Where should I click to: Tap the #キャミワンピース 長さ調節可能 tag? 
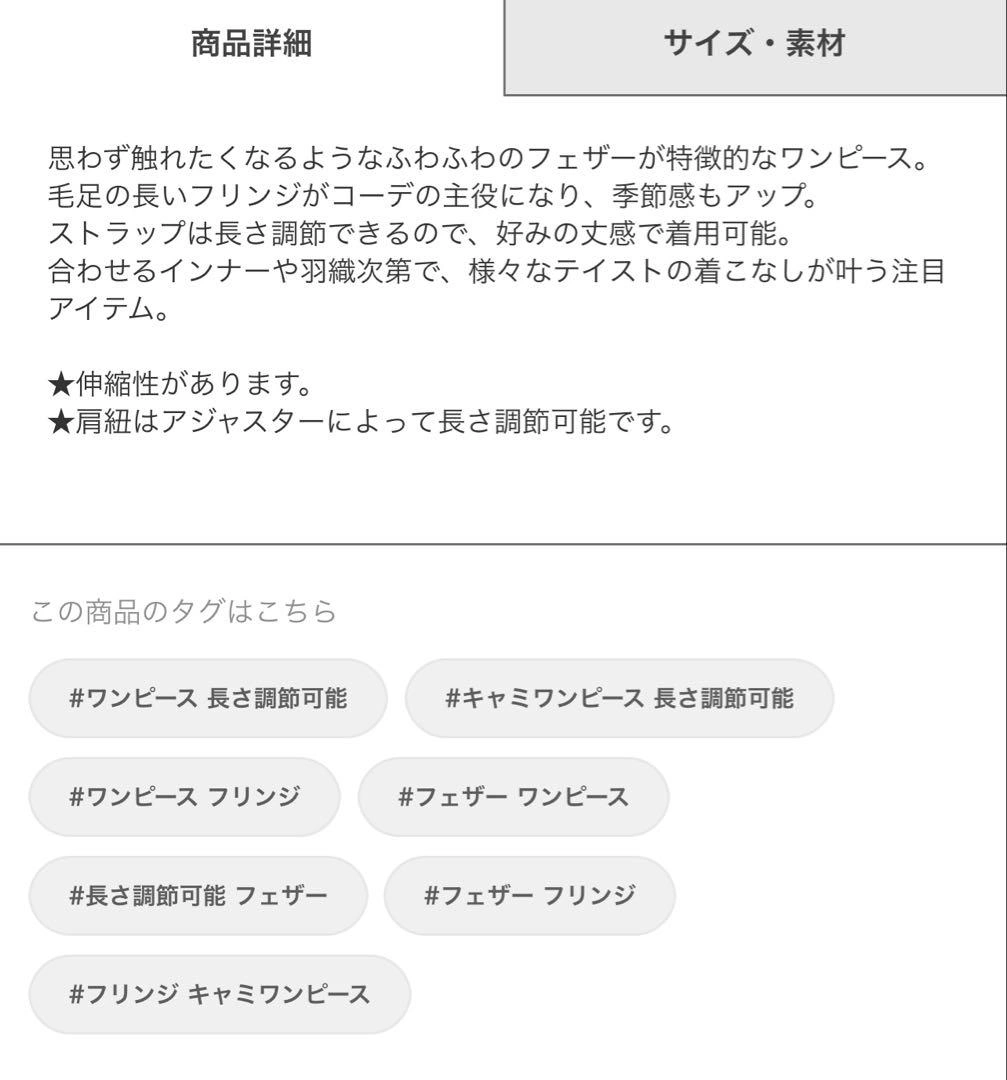point(619,698)
